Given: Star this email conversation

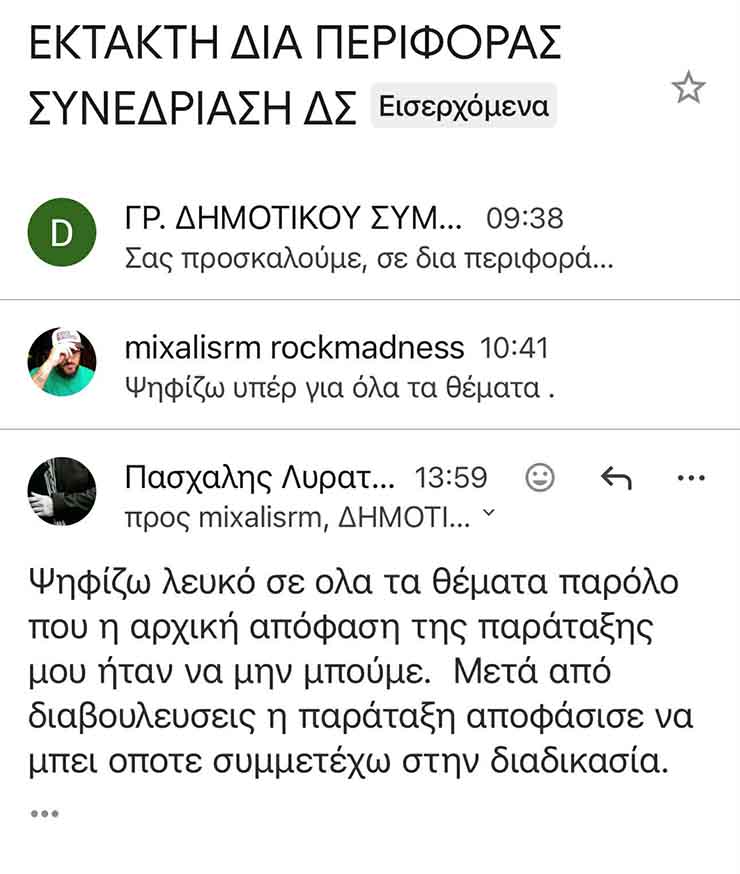Looking at the screenshot, I should point(688,89).
